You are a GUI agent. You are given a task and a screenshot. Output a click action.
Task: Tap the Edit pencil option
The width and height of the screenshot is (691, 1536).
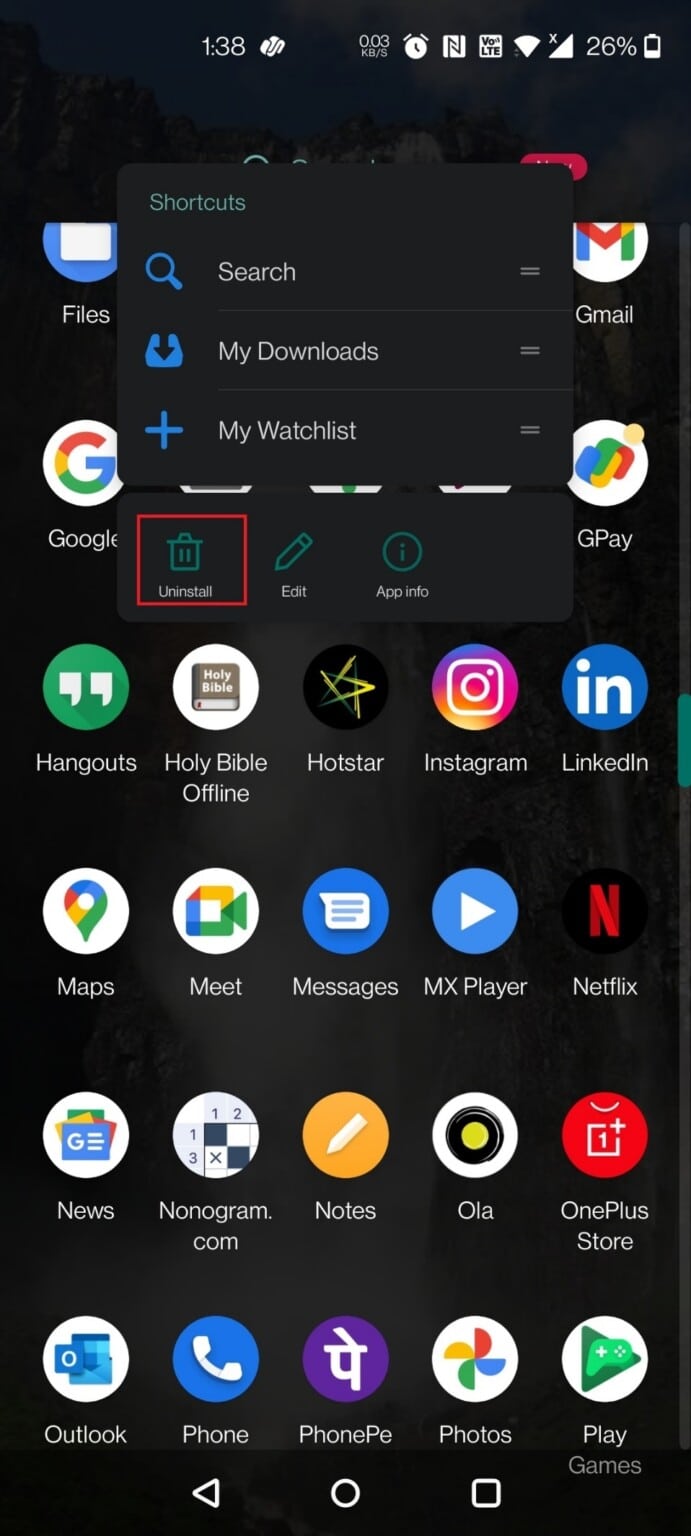(294, 562)
